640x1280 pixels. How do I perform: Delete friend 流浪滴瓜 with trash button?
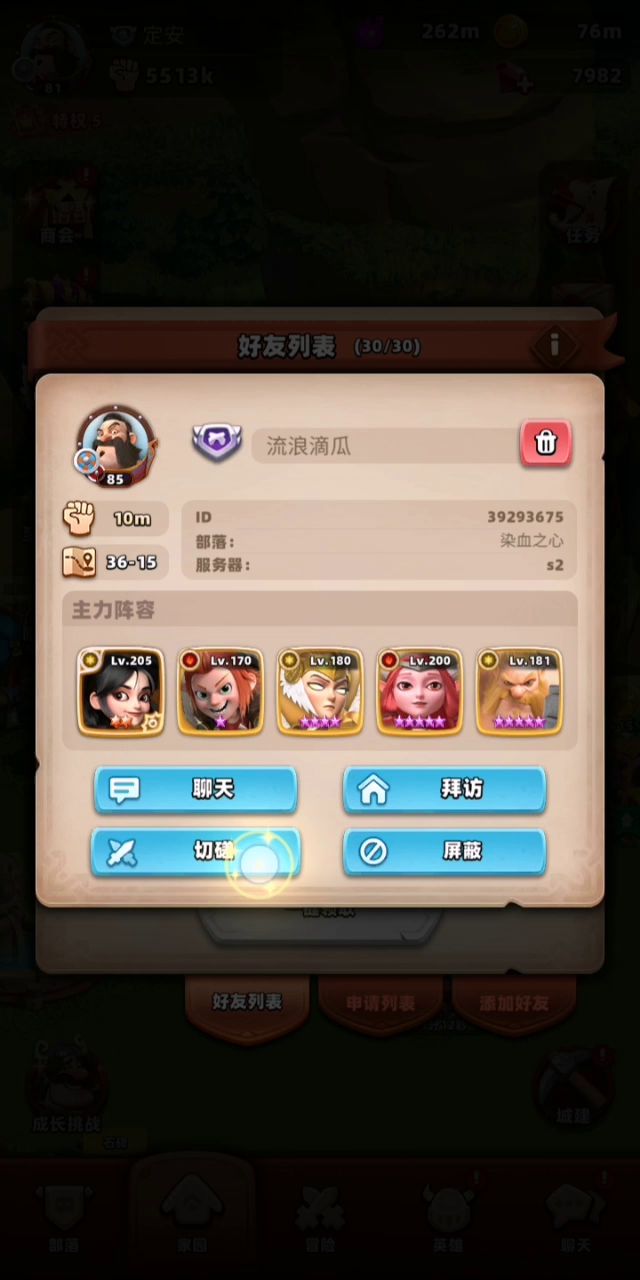[545, 443]
